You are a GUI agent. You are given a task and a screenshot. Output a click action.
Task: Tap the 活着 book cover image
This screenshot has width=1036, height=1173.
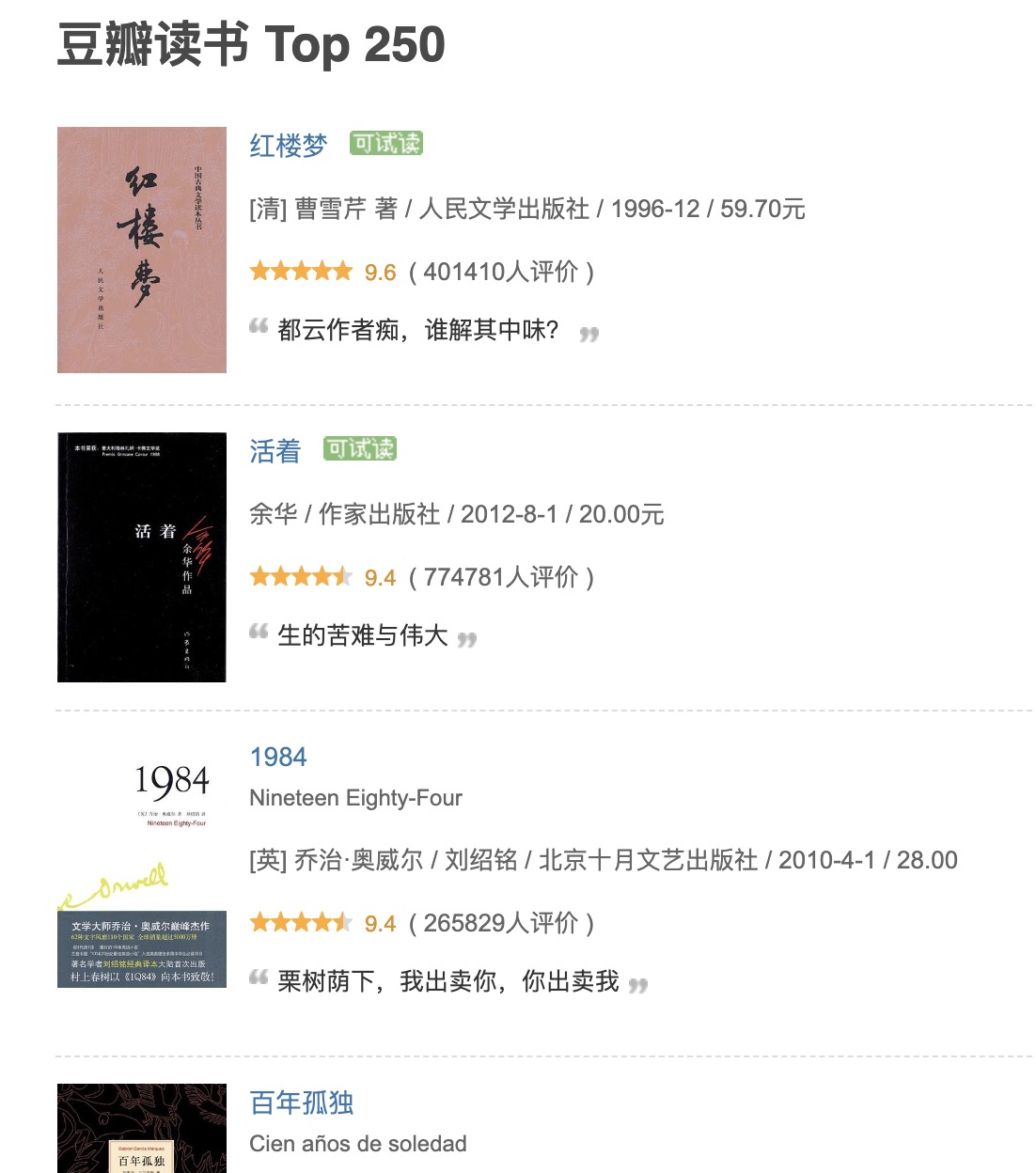click(142, 557)
